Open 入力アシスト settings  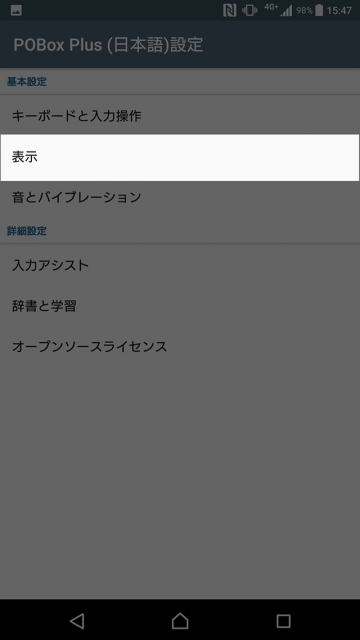[180, 265]
